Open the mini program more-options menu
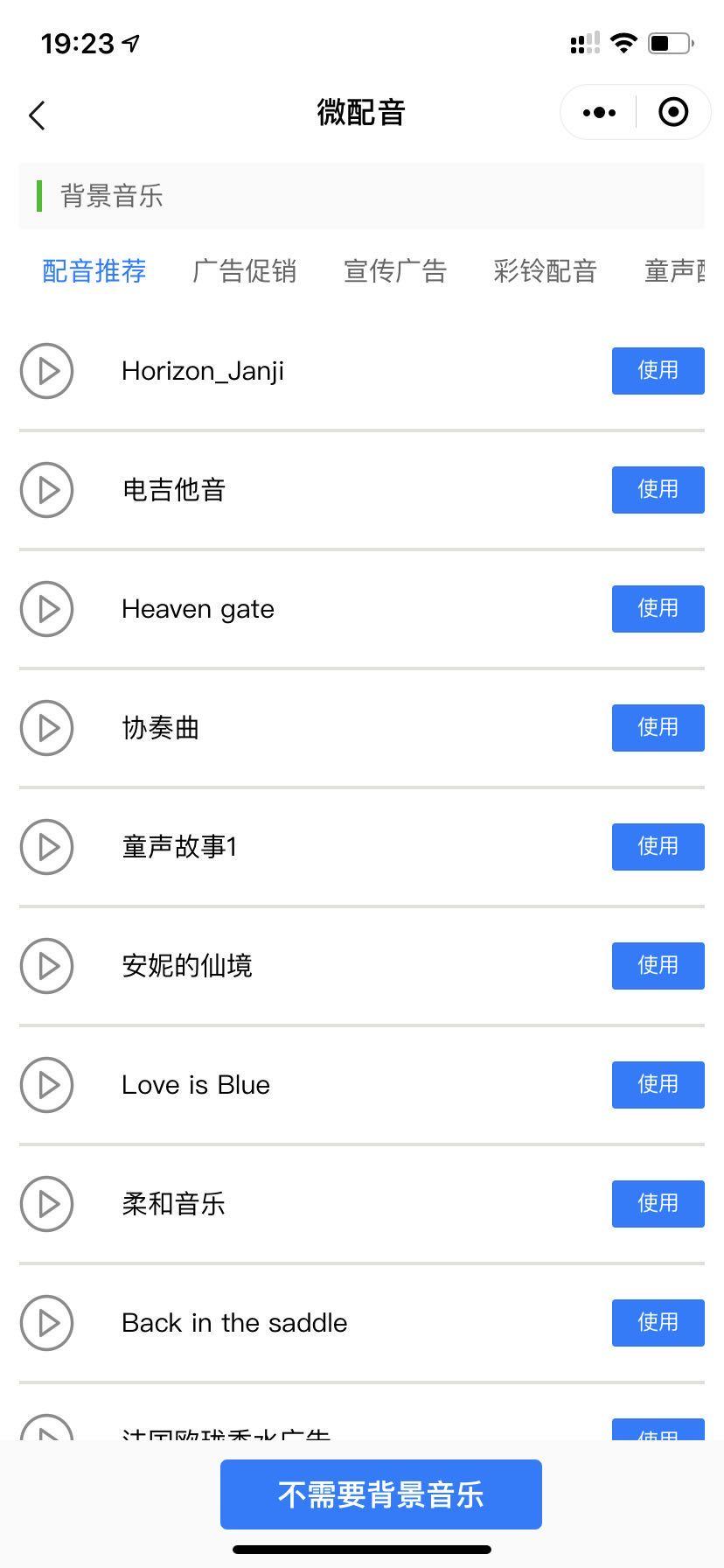This screenshot has height=1568, width=724. (599, 113)
